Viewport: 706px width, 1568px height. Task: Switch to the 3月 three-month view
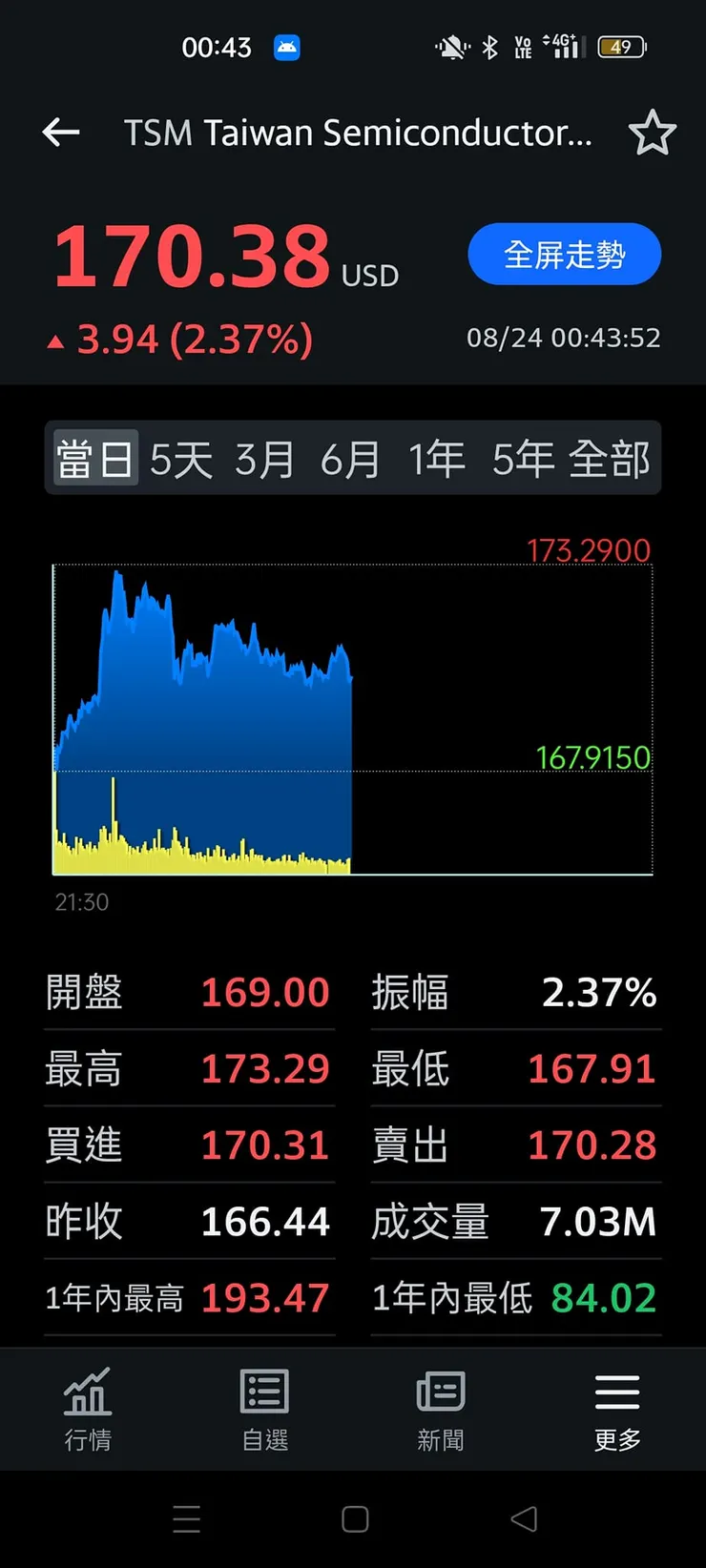(264, 459)
